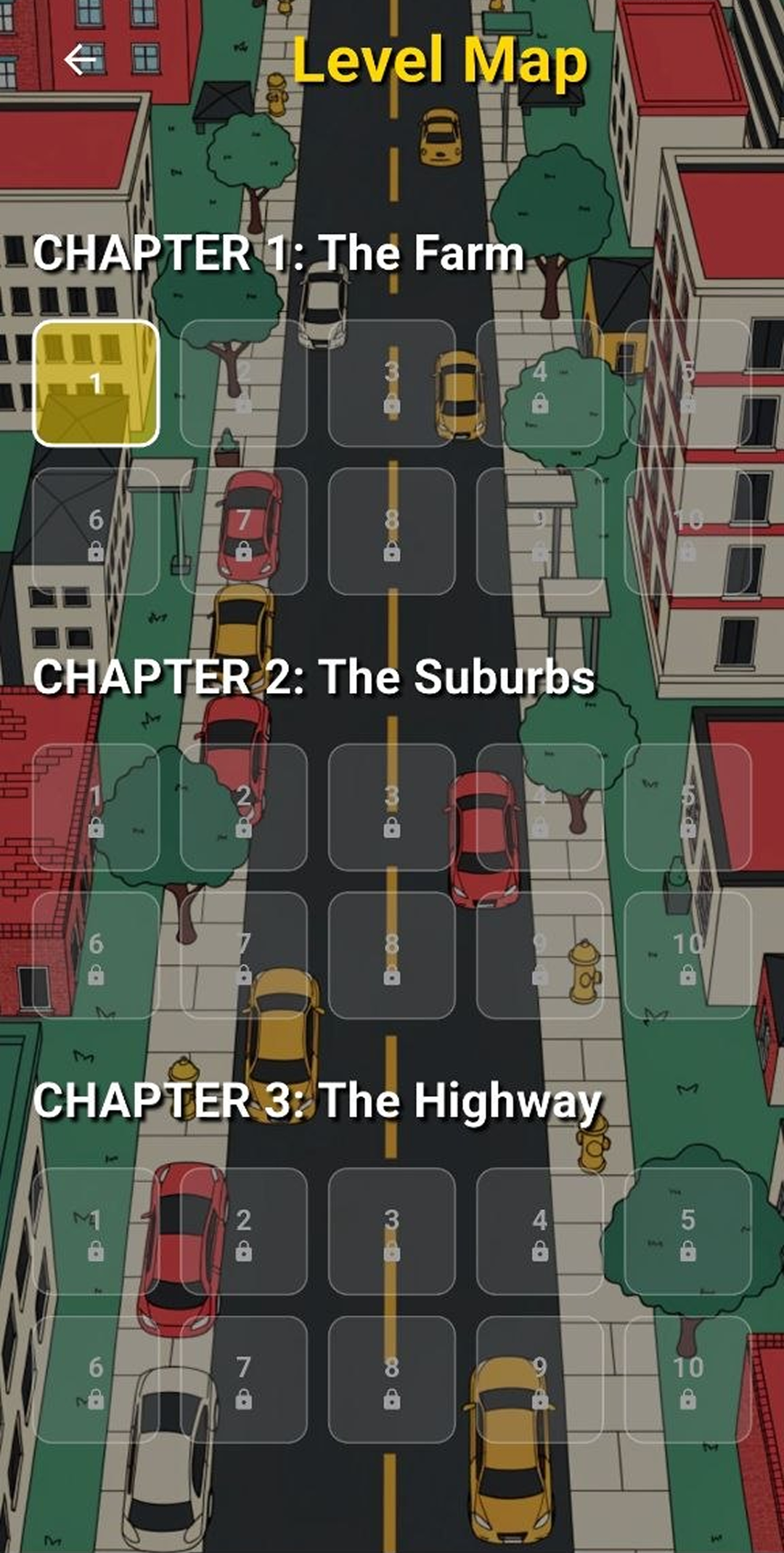The height and width of the screenshot is (1553, 784).
Task: Select locked level 3 in The Farm
Action: click(x=392, y=383)
